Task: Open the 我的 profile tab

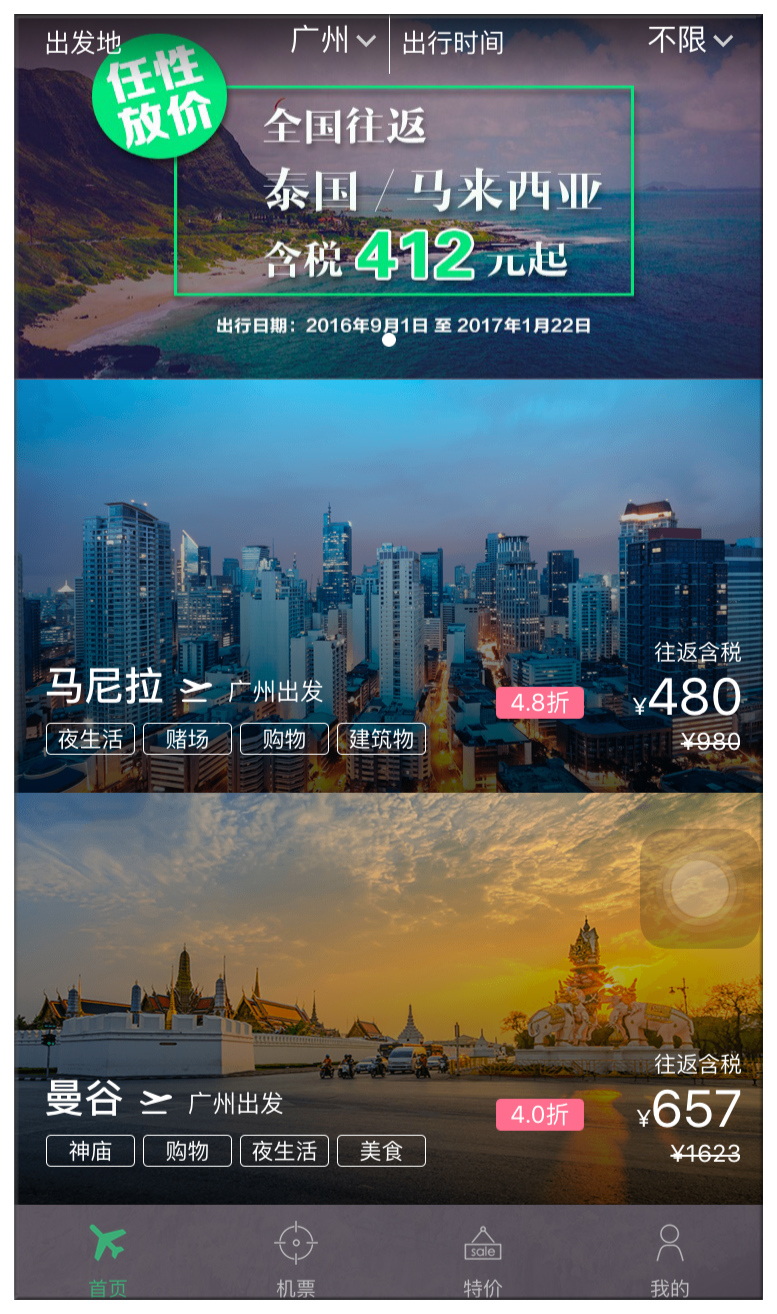Action: pyautogui.click(x=670, y=1258)
